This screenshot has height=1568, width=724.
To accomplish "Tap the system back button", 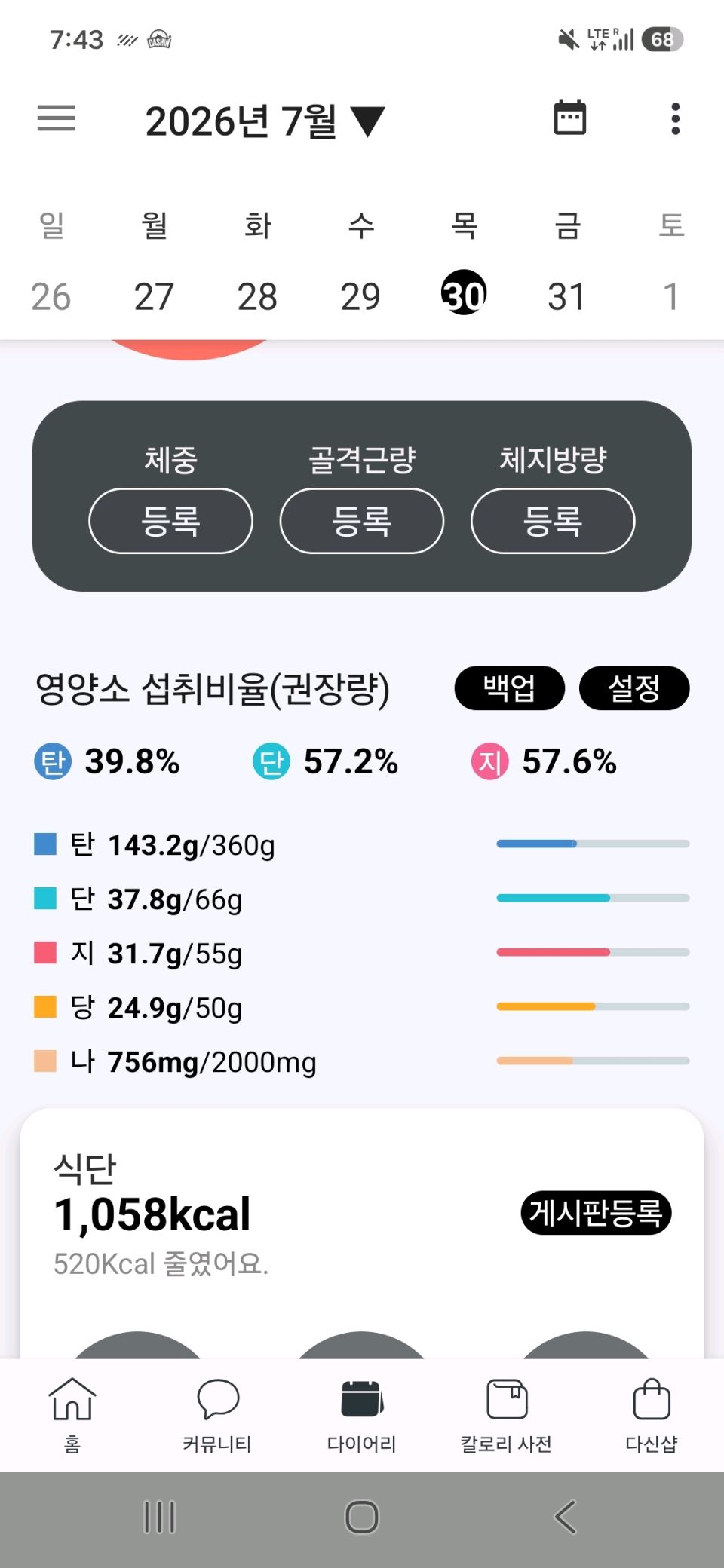I will click(566, 1517).
